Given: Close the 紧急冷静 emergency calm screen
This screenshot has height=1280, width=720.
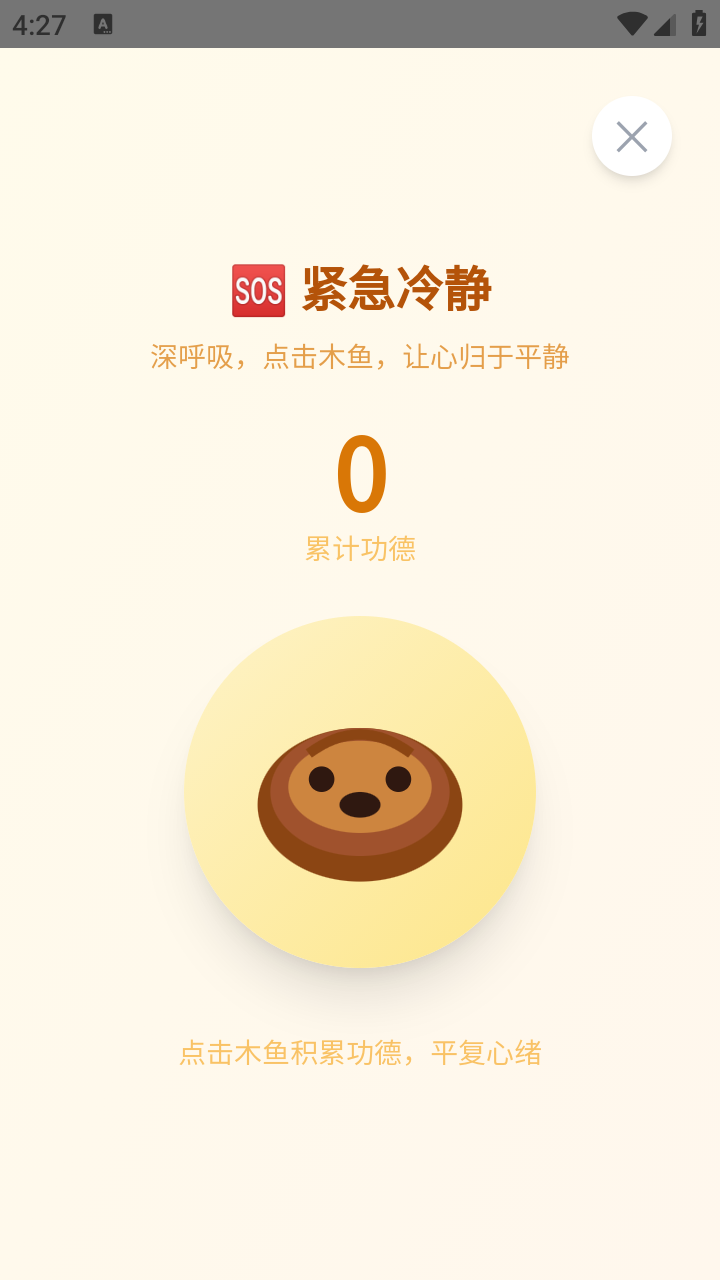Looking at the screenshot, I should coord(631,136).
